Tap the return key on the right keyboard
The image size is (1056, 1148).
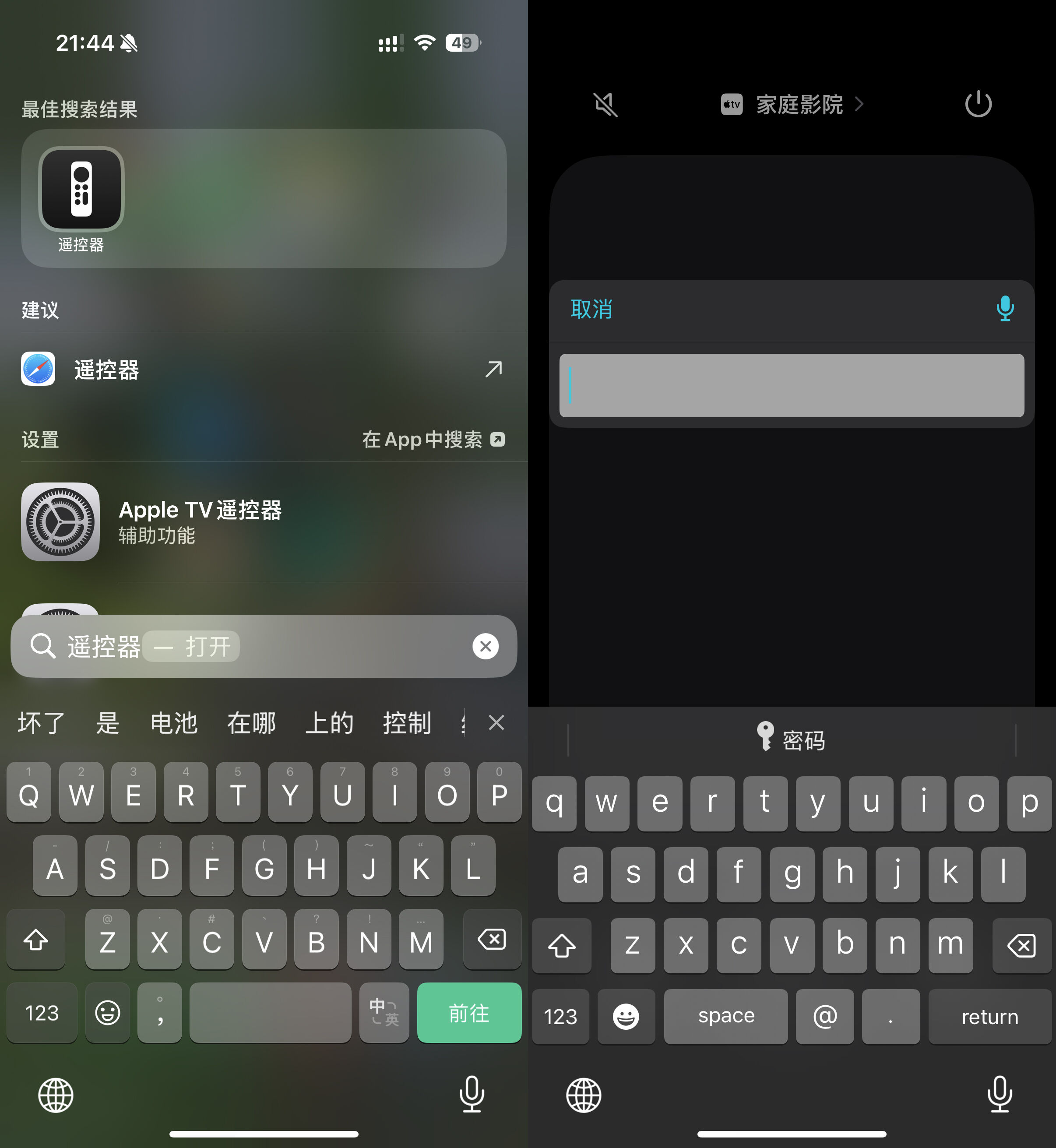[989, 1017]
